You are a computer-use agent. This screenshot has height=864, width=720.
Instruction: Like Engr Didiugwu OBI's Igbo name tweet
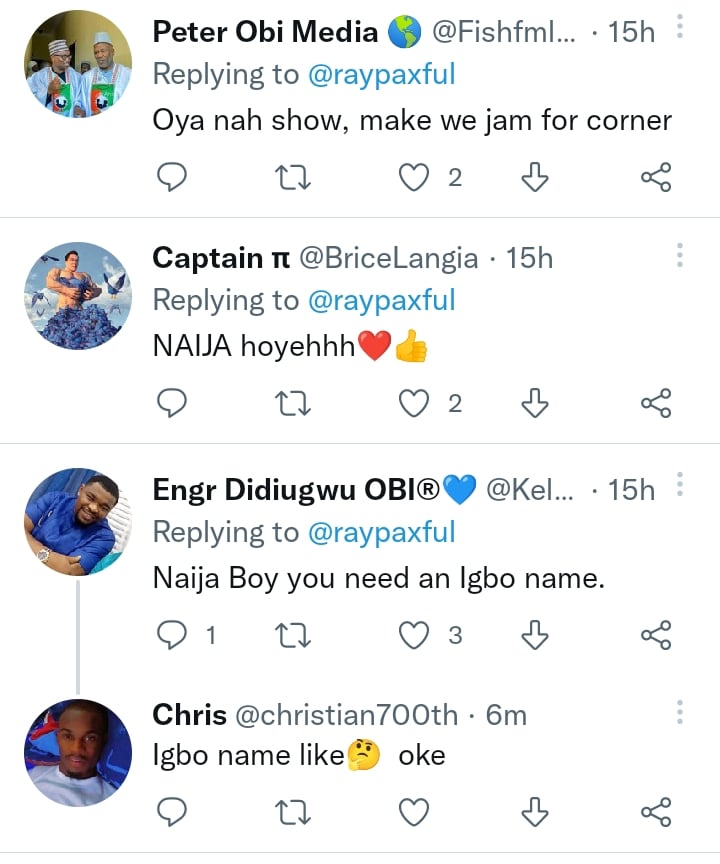pos(413,634)
